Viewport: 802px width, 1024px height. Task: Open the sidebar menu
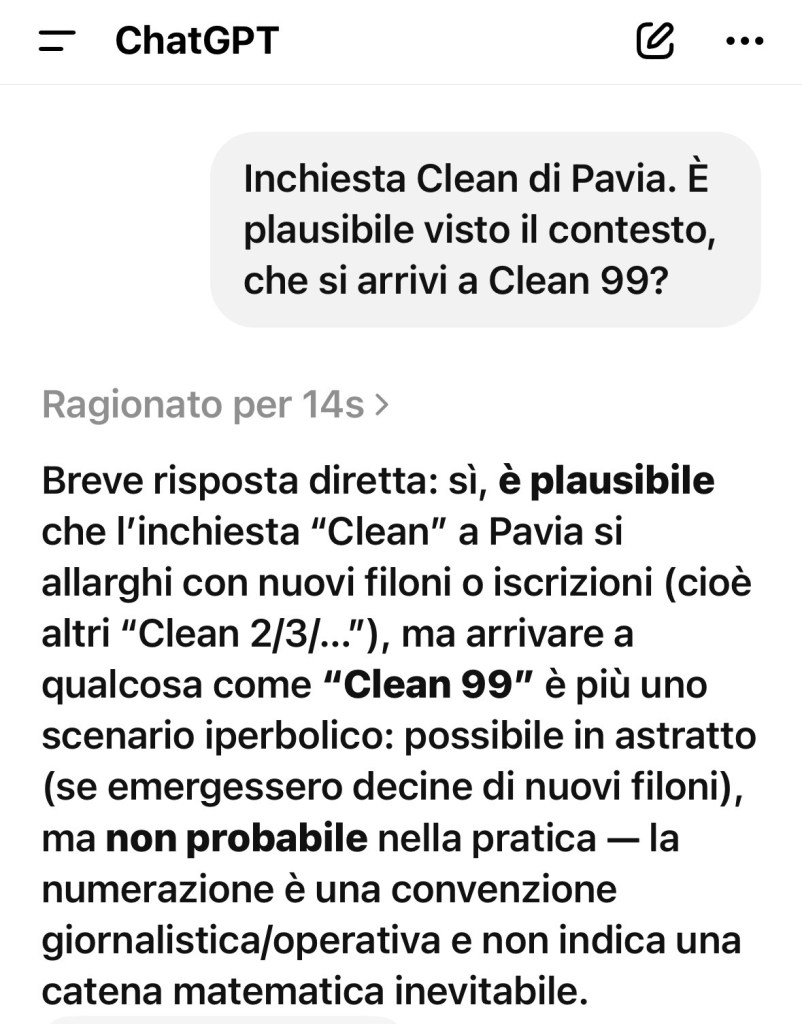point(57,41)
